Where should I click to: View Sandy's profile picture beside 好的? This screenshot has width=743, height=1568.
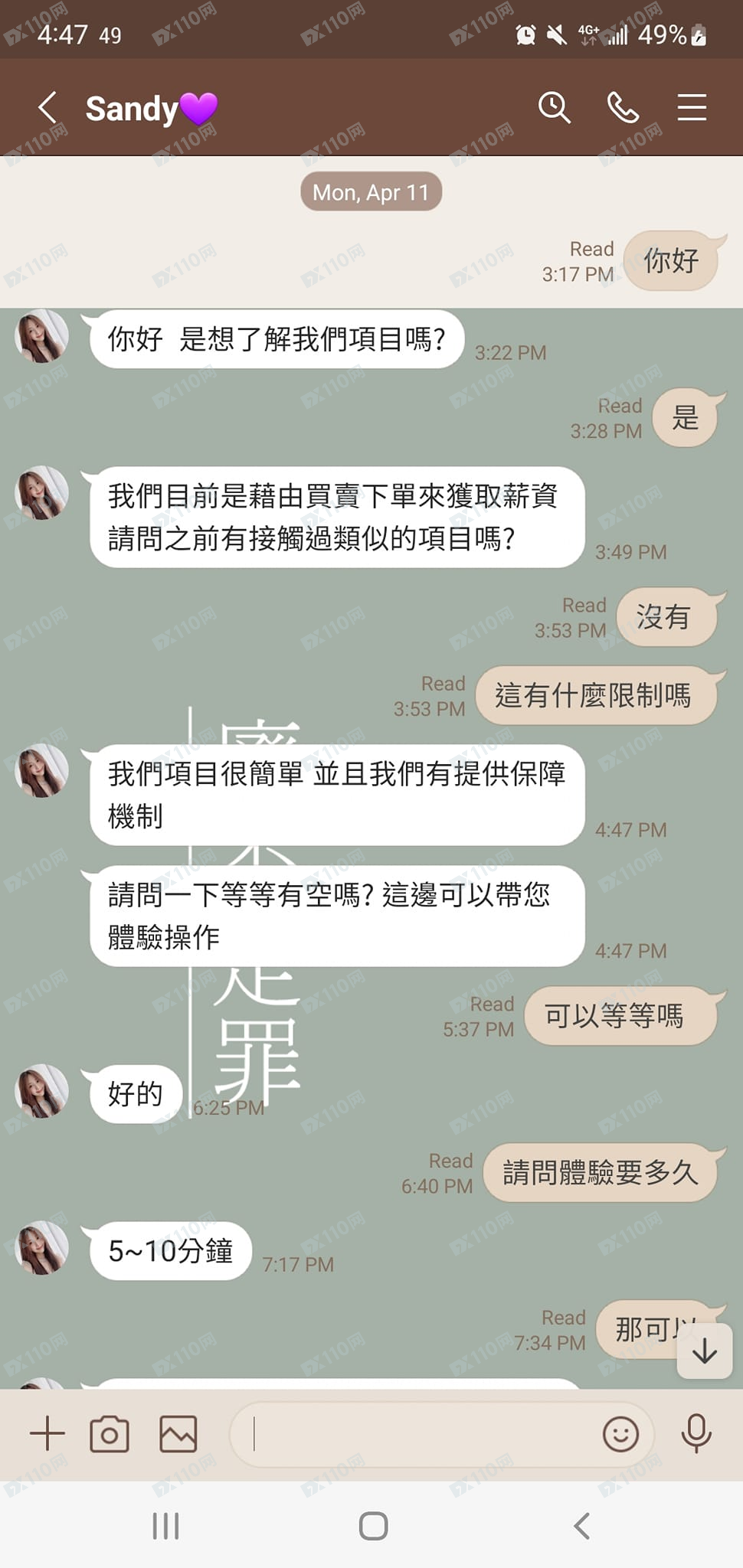(42, 1091)
